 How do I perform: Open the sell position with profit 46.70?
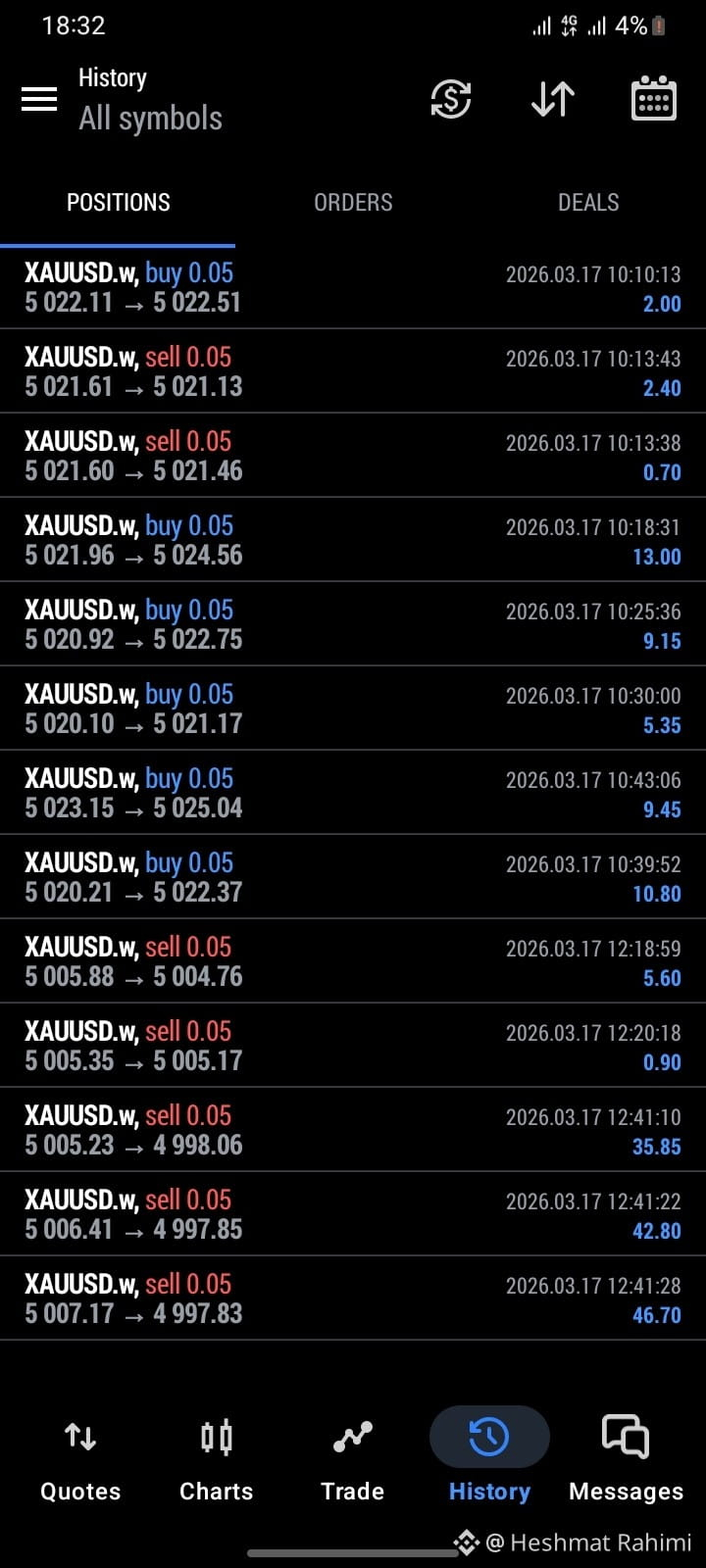(353, 1298)
